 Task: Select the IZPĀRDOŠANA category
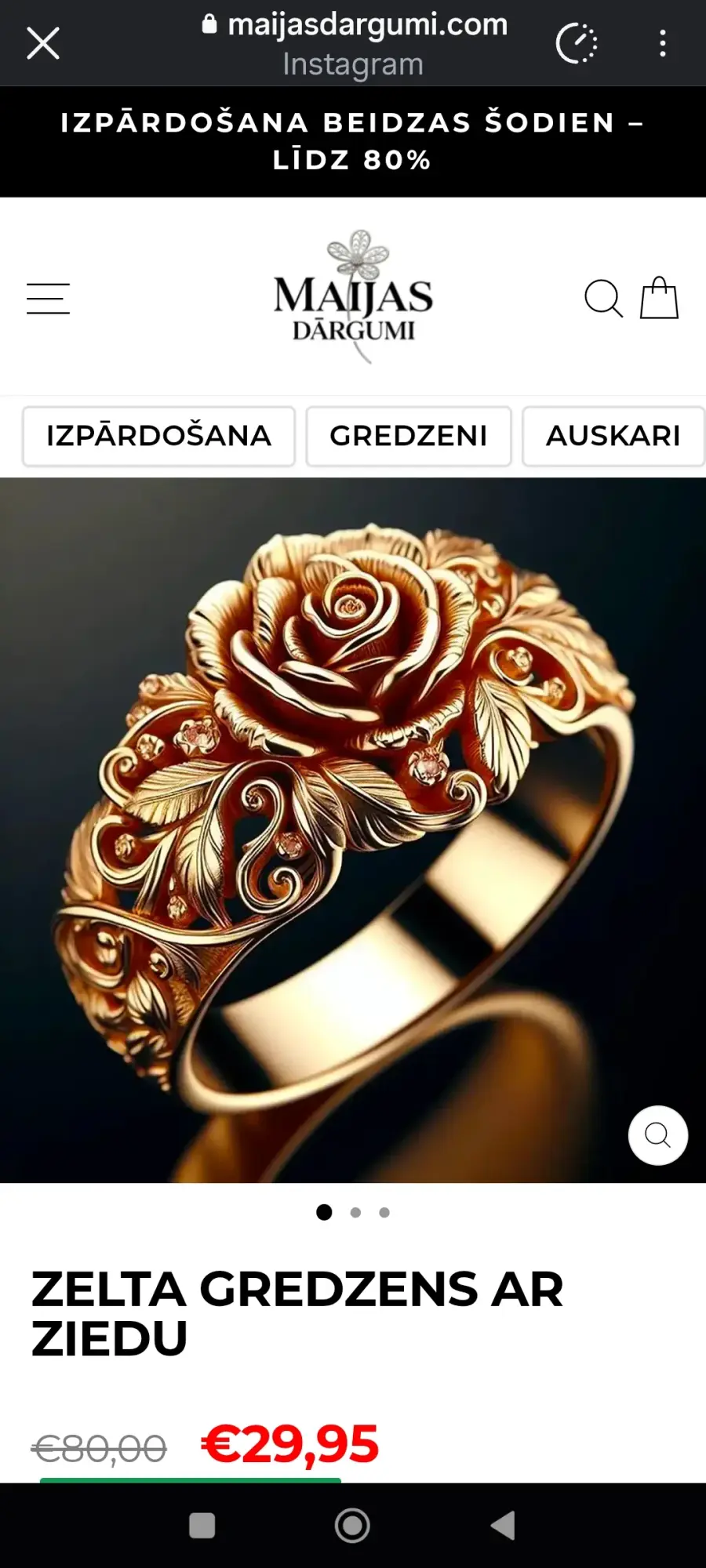(x=158, y=436)
